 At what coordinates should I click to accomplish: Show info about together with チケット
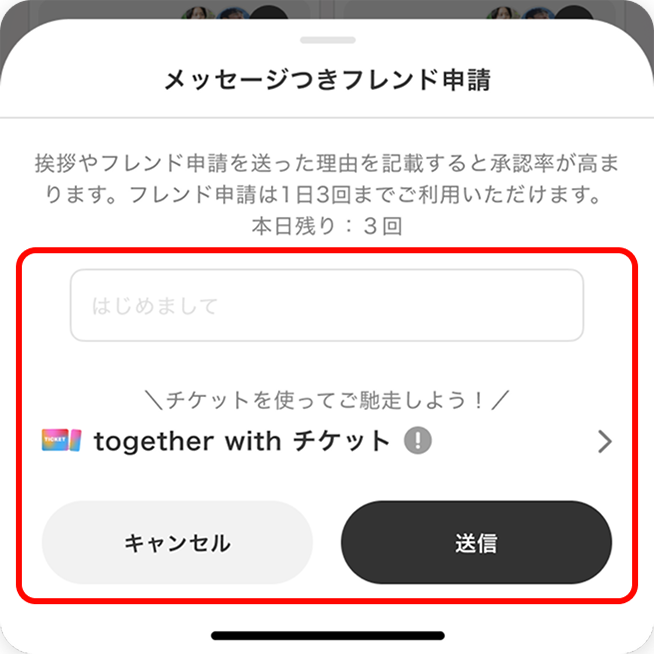pyautogui.click(x=418, y=440)
